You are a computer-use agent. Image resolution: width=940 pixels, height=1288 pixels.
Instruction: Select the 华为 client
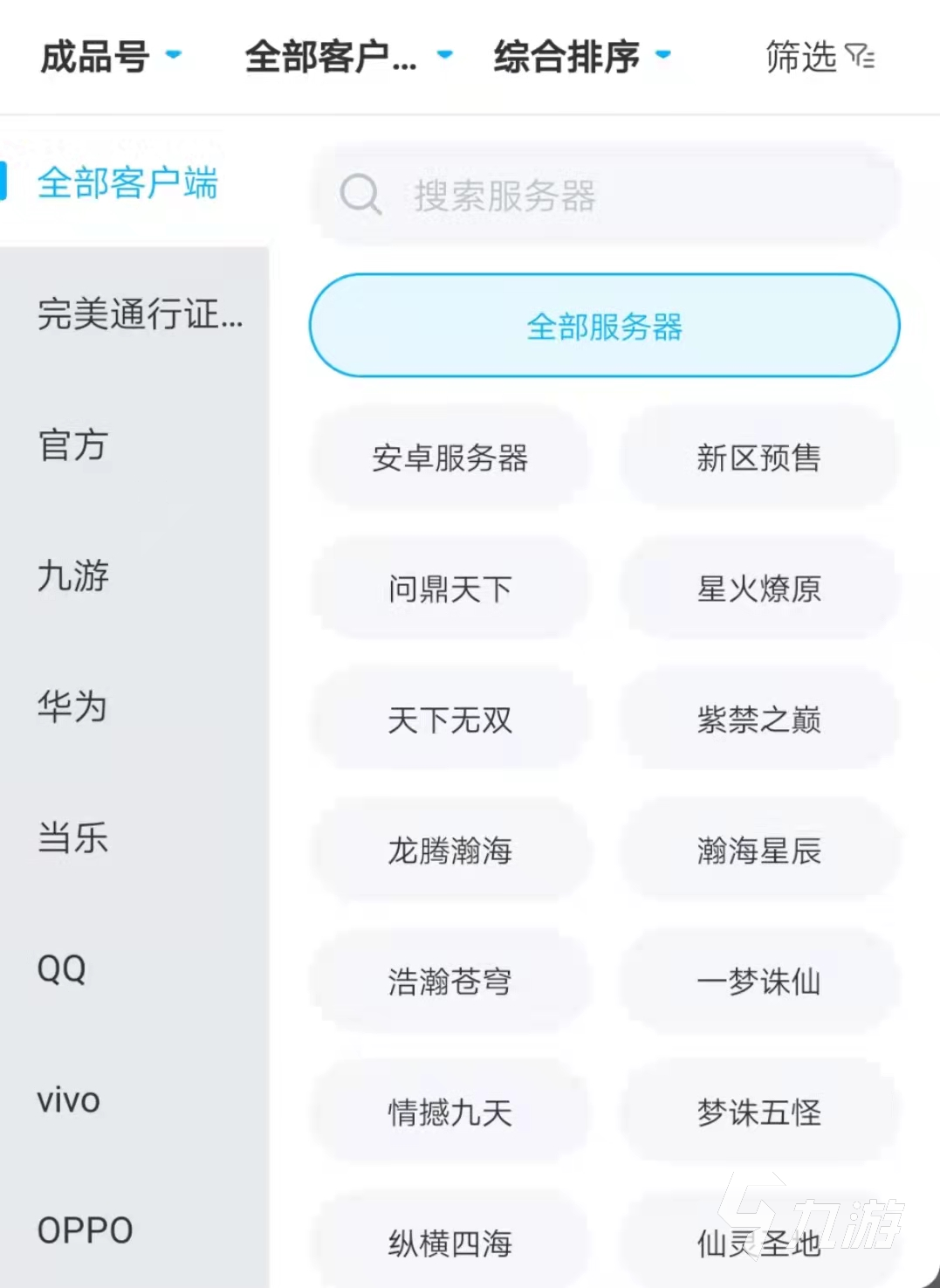tap(73, 707)
